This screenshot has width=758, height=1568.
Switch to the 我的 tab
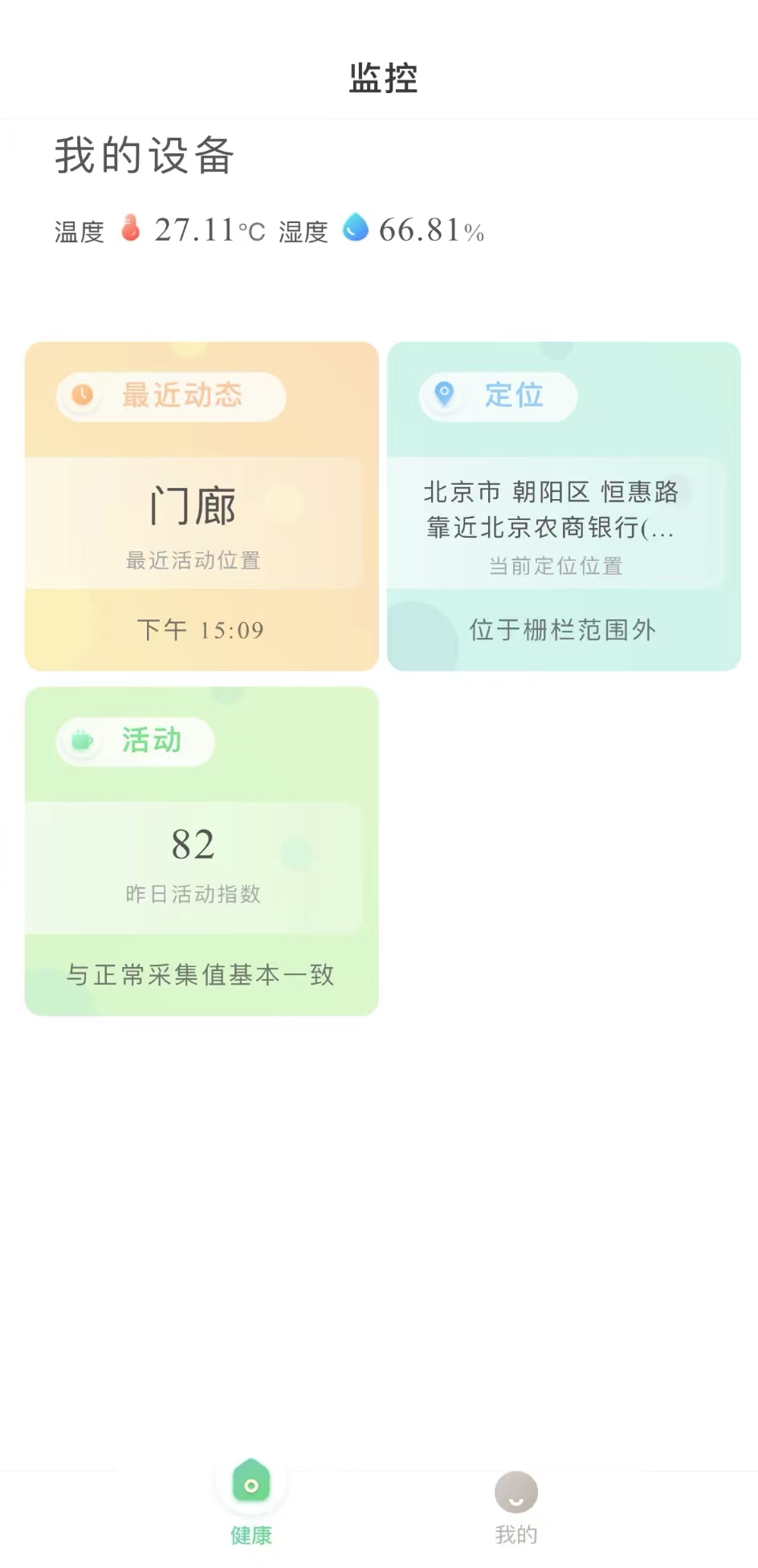click(x=516, y=1506)
